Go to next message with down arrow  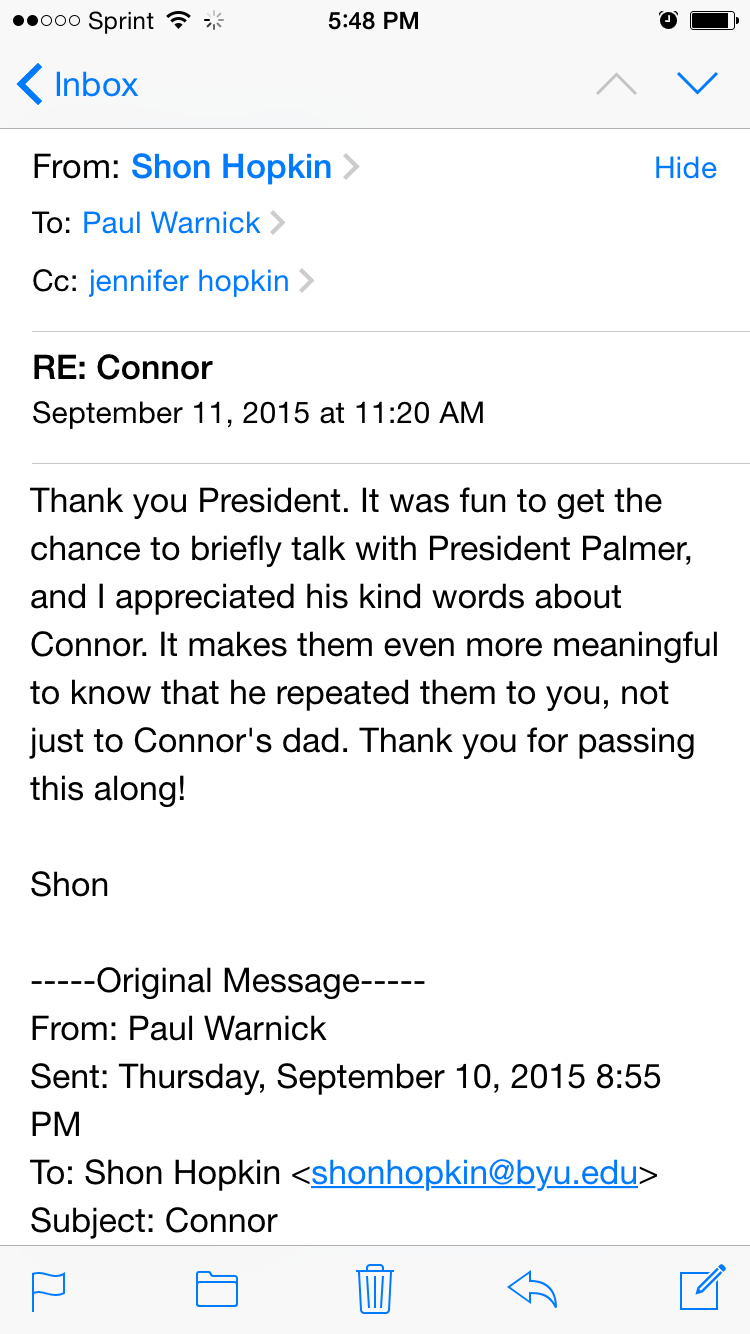point(698,84)
